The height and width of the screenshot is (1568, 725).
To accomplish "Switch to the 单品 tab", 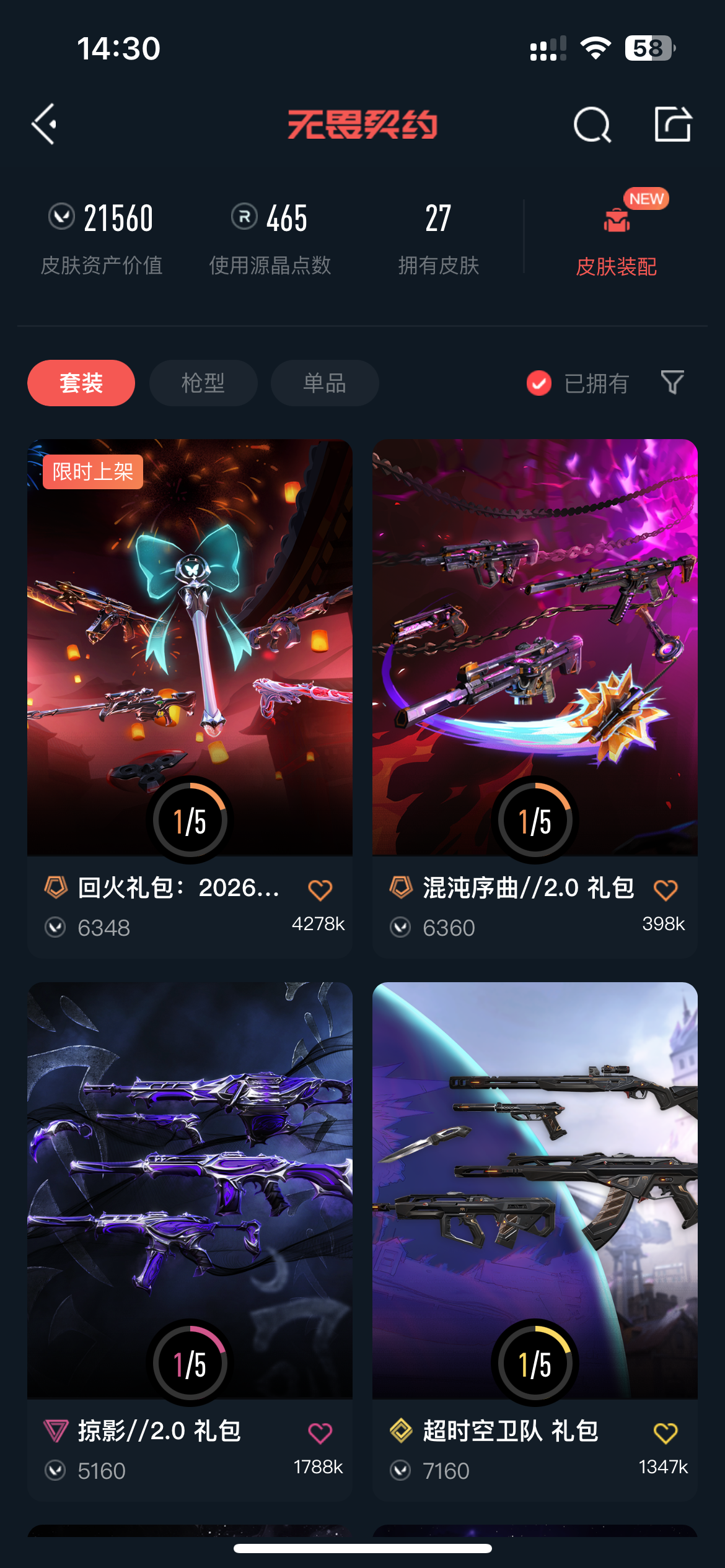I will (x=325, y=383).
